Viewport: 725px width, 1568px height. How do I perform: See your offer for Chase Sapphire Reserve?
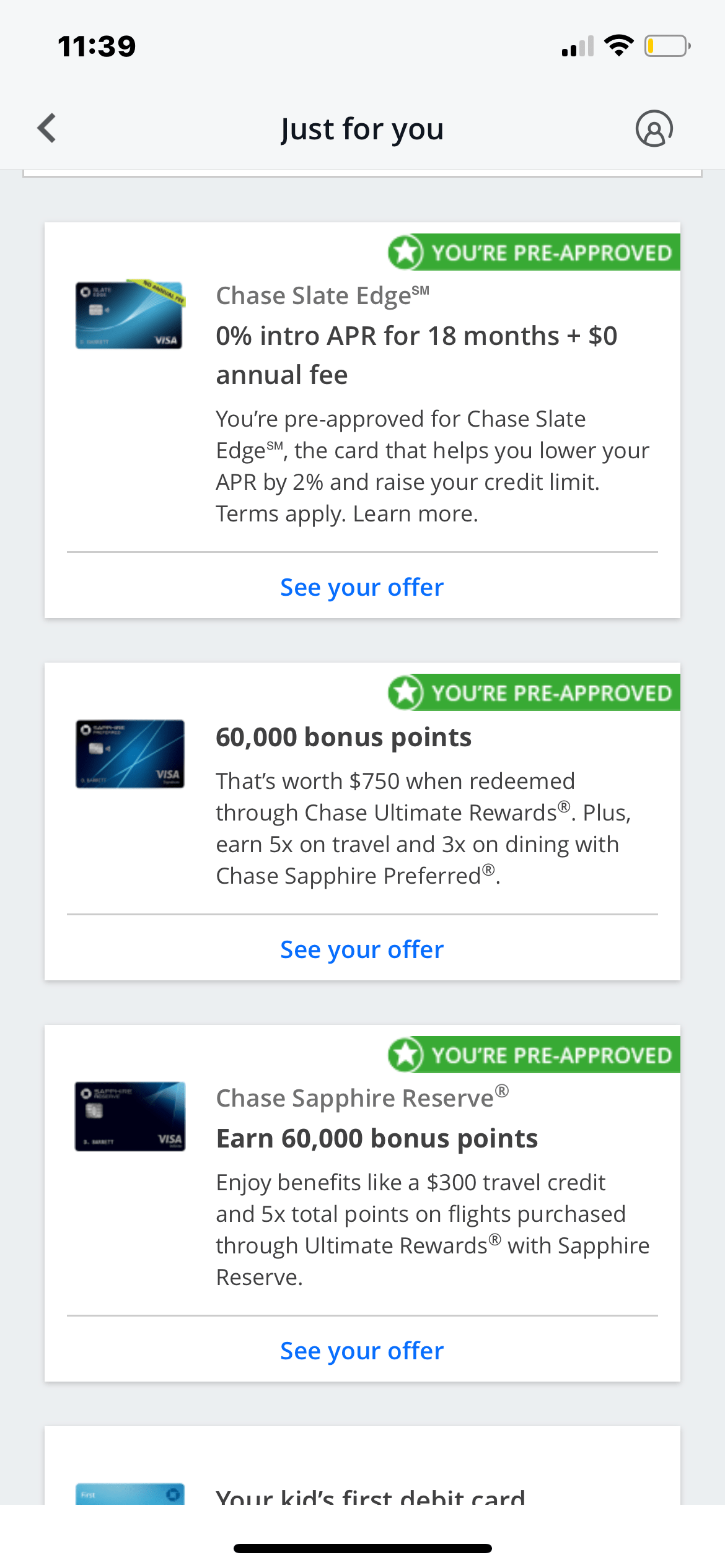coord(362,1351)
